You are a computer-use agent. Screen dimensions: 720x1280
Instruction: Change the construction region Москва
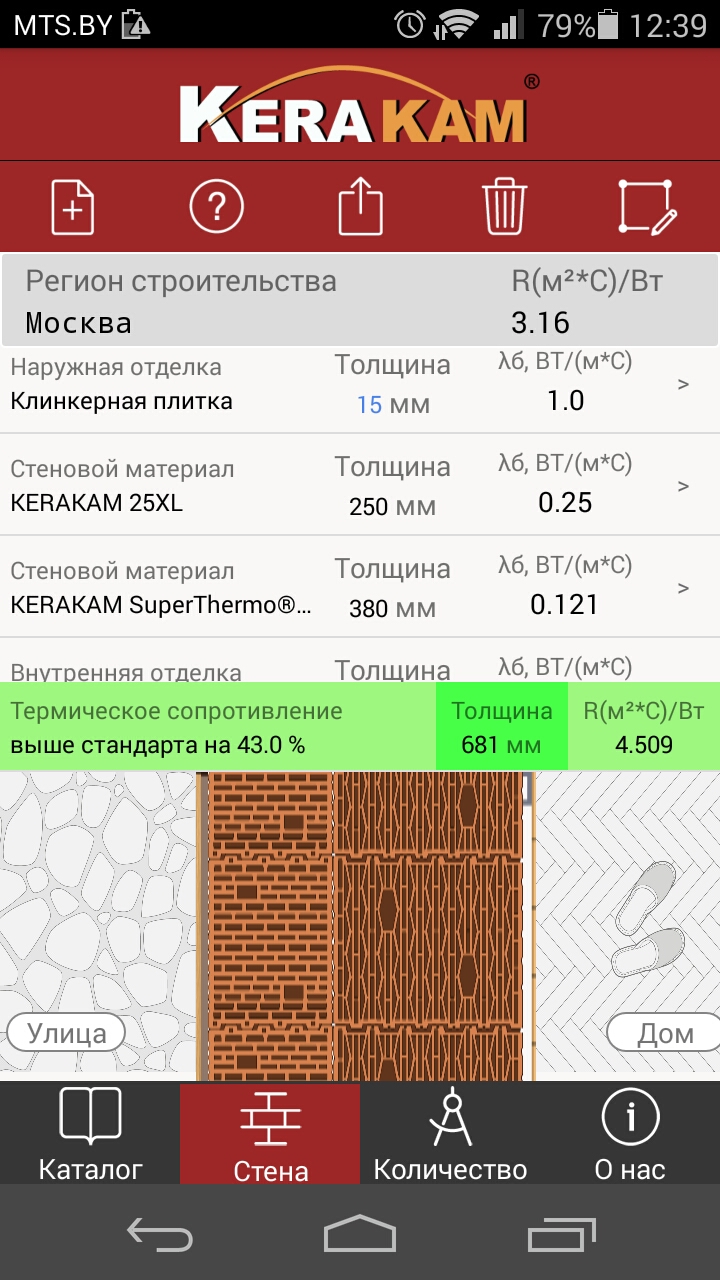click(x=360, y=300)
